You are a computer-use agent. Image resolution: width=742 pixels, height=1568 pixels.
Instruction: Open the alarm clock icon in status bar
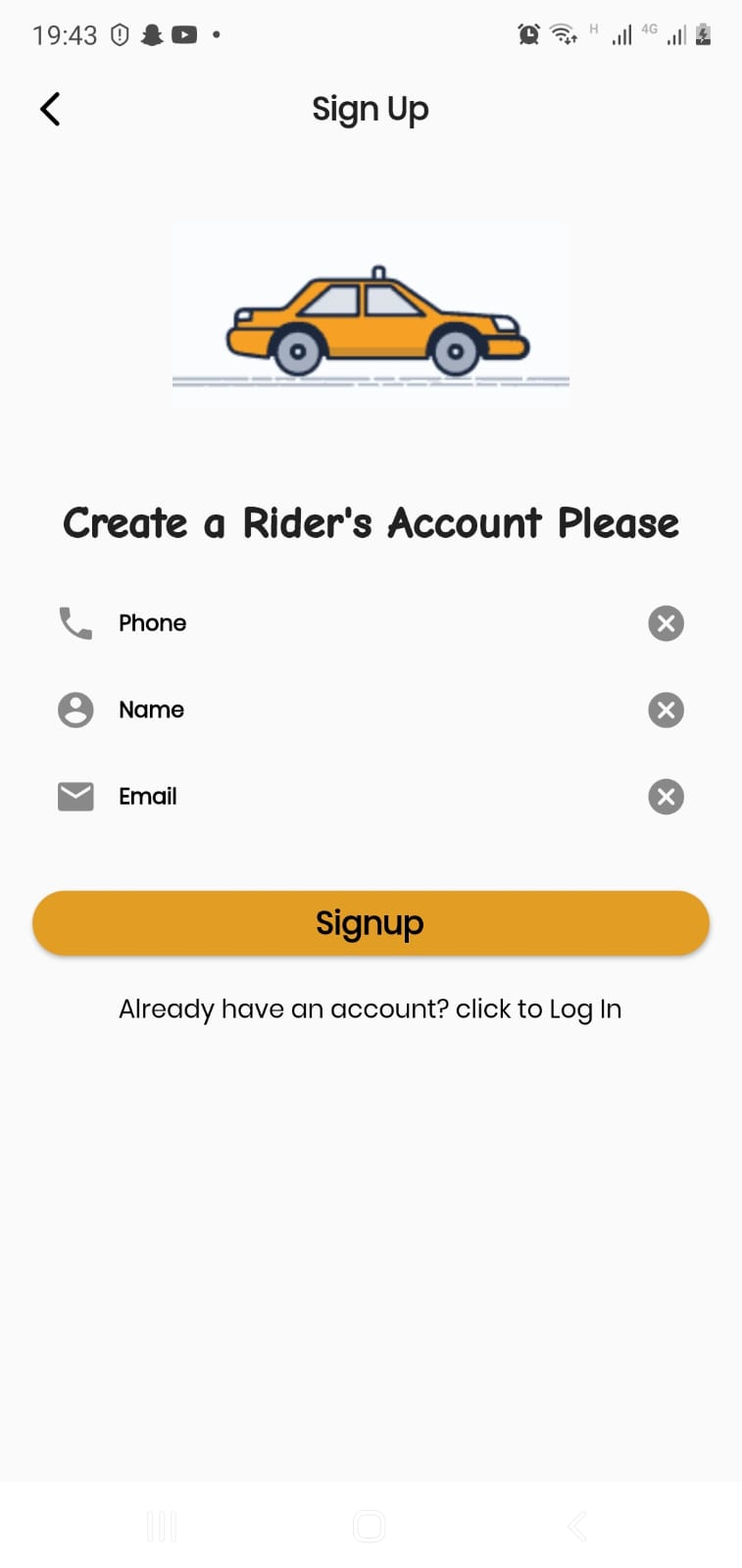point(527,33)
